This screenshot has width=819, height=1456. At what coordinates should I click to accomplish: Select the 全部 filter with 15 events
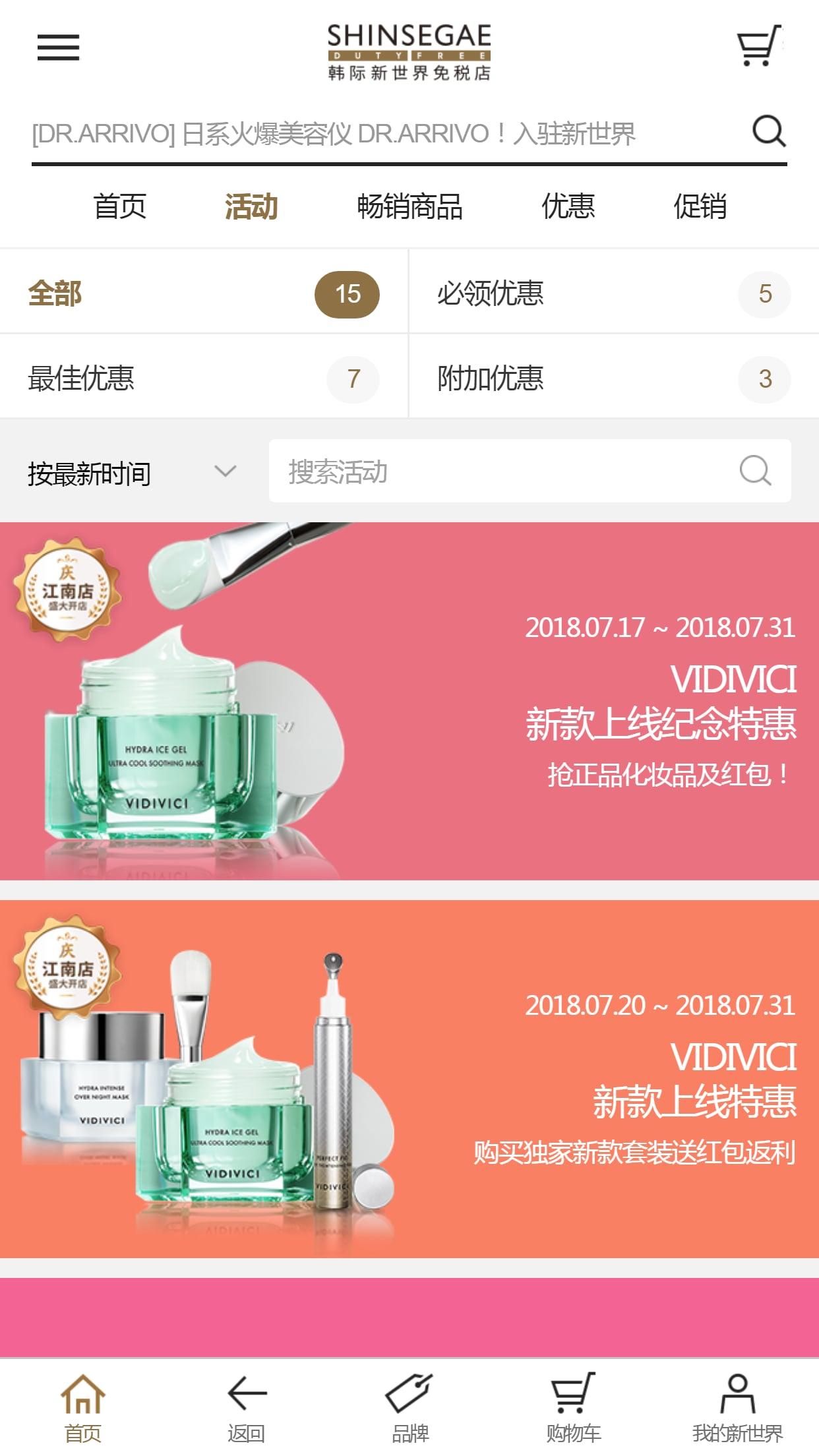click(x=203, y=293)
